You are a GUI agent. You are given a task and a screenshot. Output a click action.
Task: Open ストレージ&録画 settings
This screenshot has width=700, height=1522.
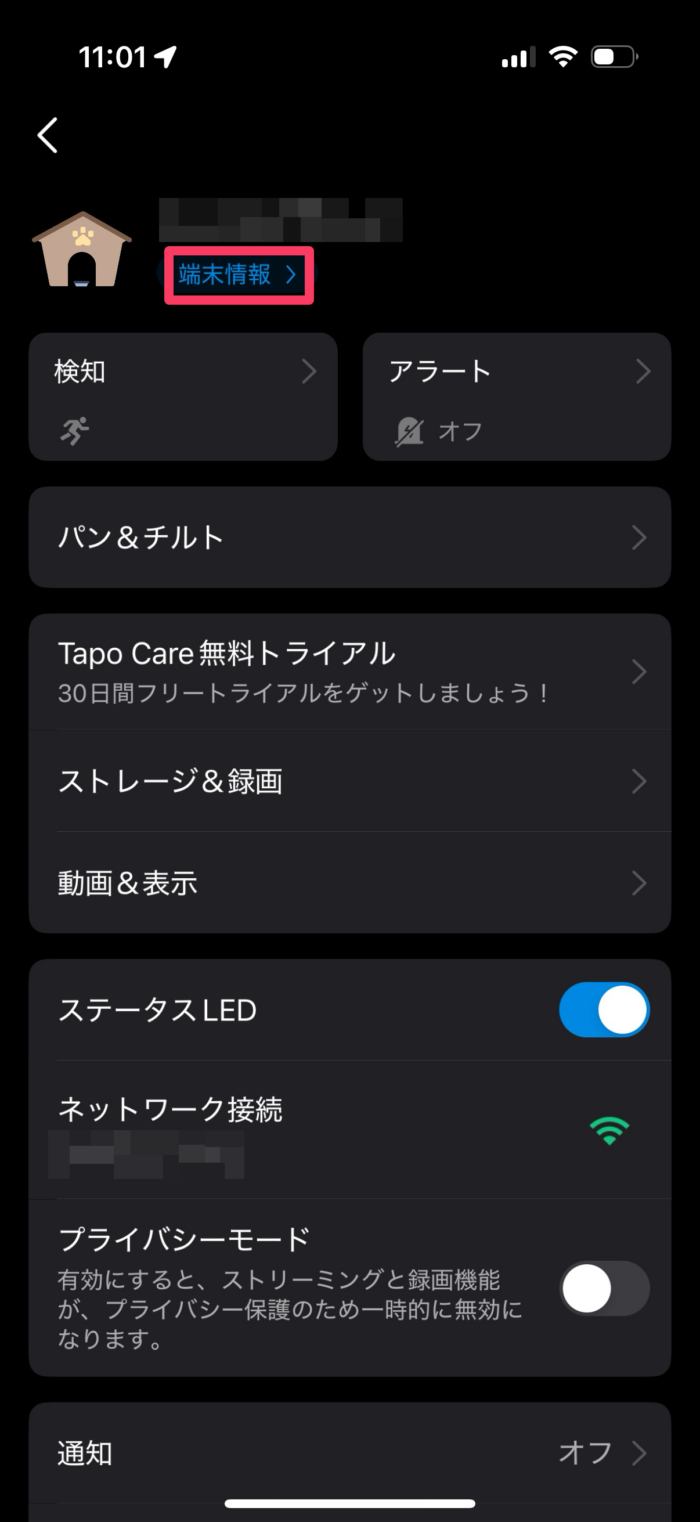(x=349, y=781)
